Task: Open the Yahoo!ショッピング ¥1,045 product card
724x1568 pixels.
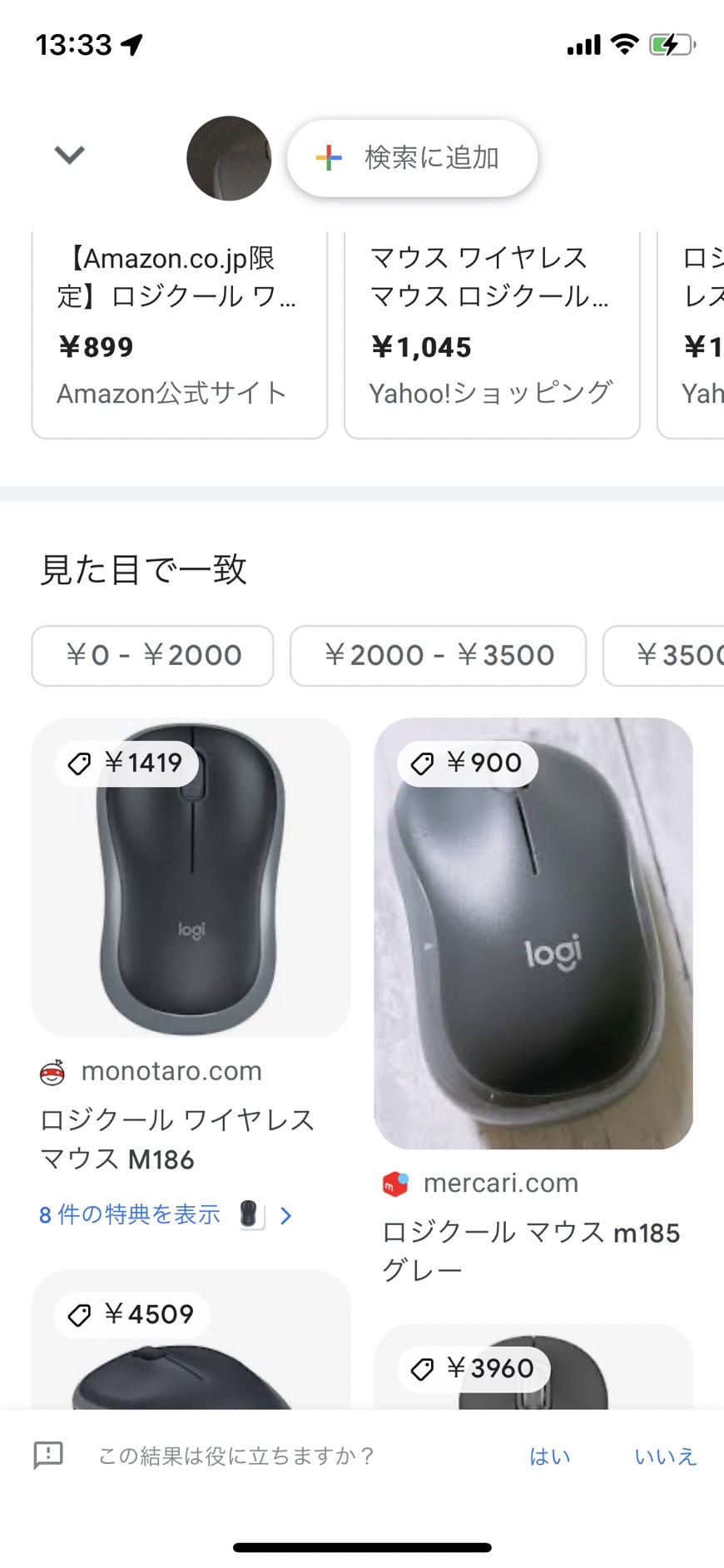Action: 491,333
